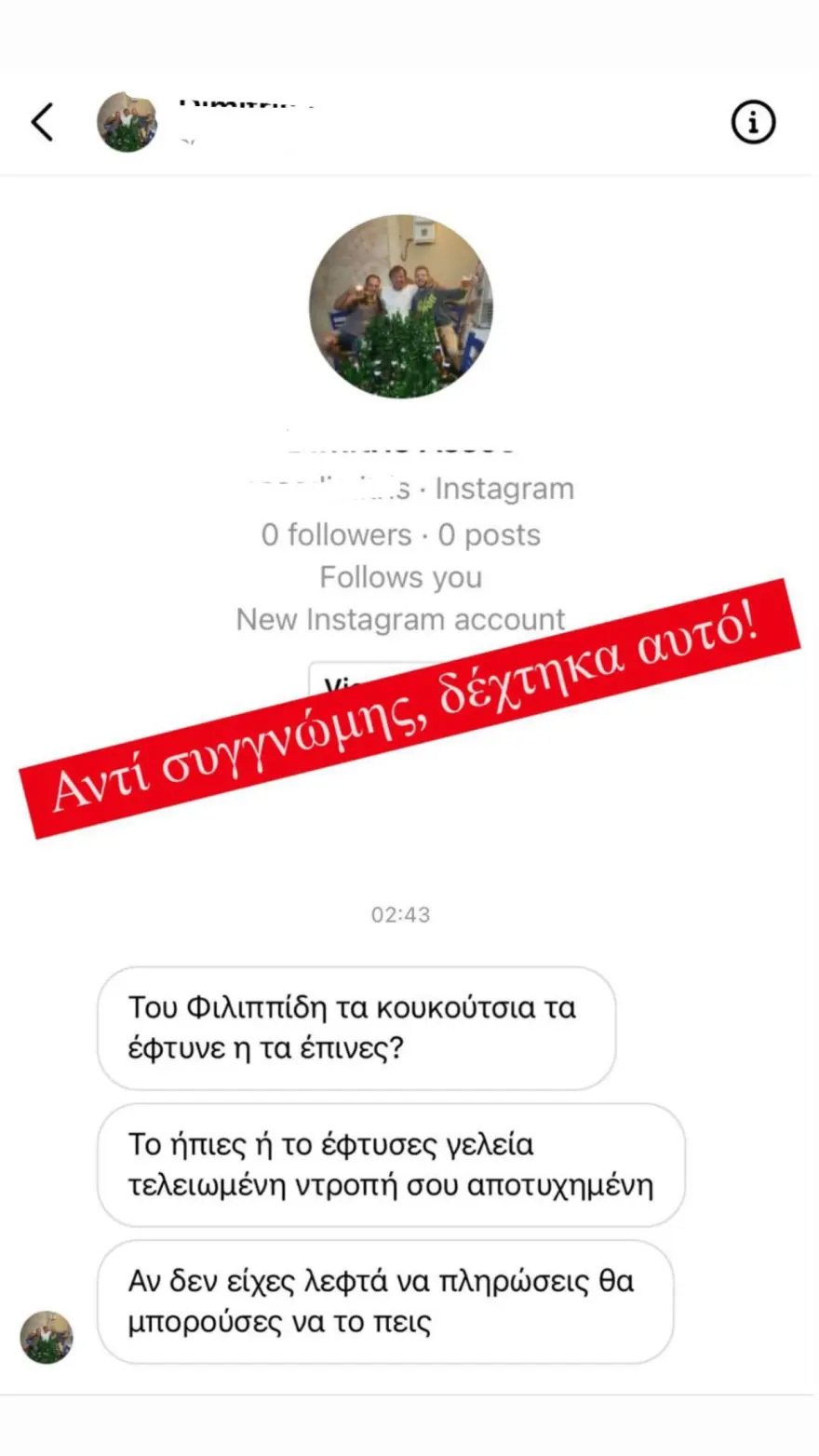Click the contact's avatar in the header
Screen dimensions: 819x1456
127,122
